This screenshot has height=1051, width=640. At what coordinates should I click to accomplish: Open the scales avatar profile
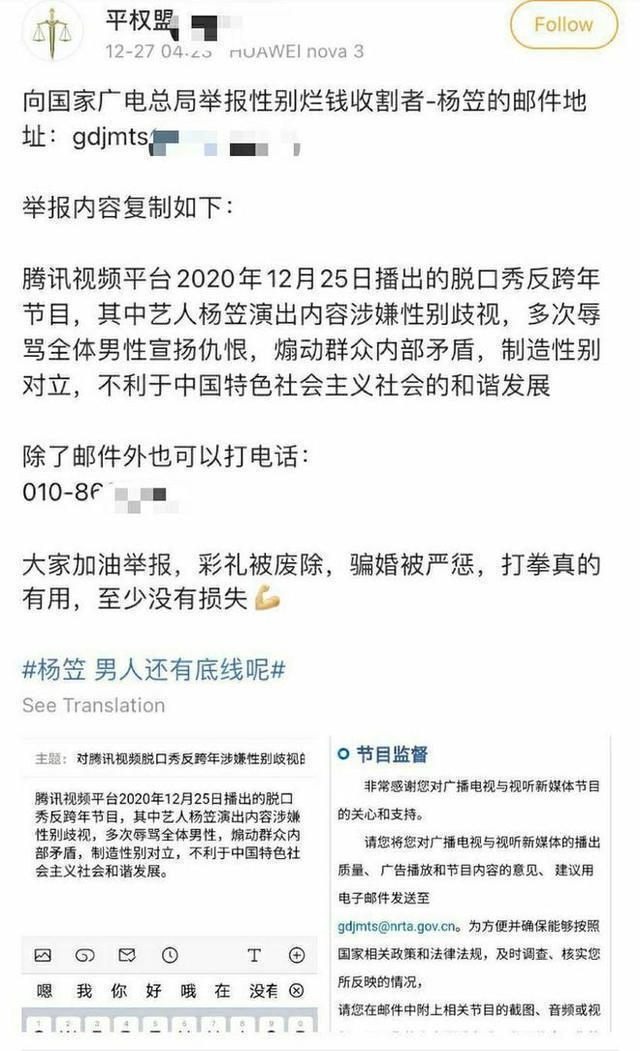pos(47,32)
